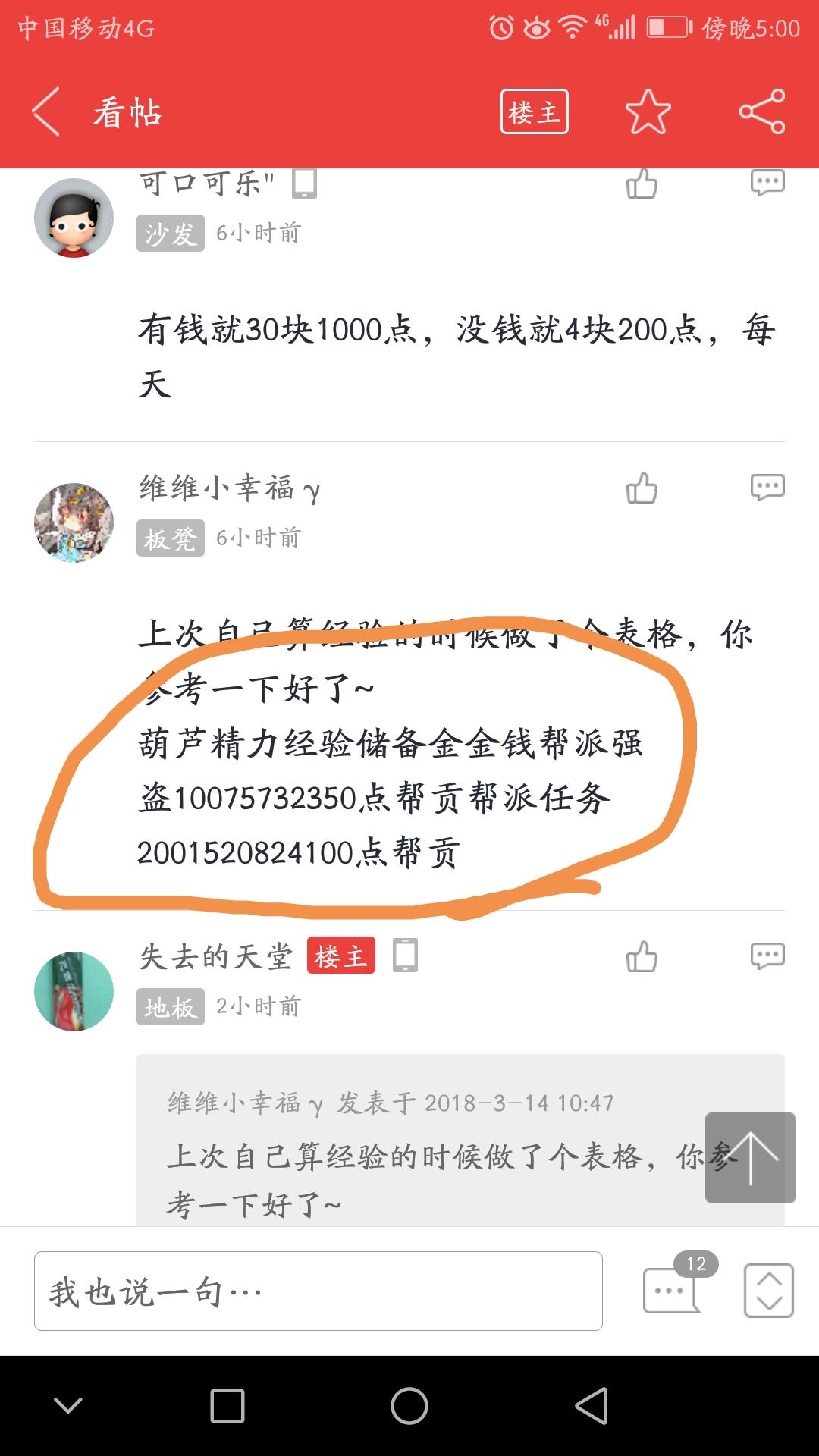Open 失去的天堂's profile avatar
The image size is (819, 1456).
74,991
